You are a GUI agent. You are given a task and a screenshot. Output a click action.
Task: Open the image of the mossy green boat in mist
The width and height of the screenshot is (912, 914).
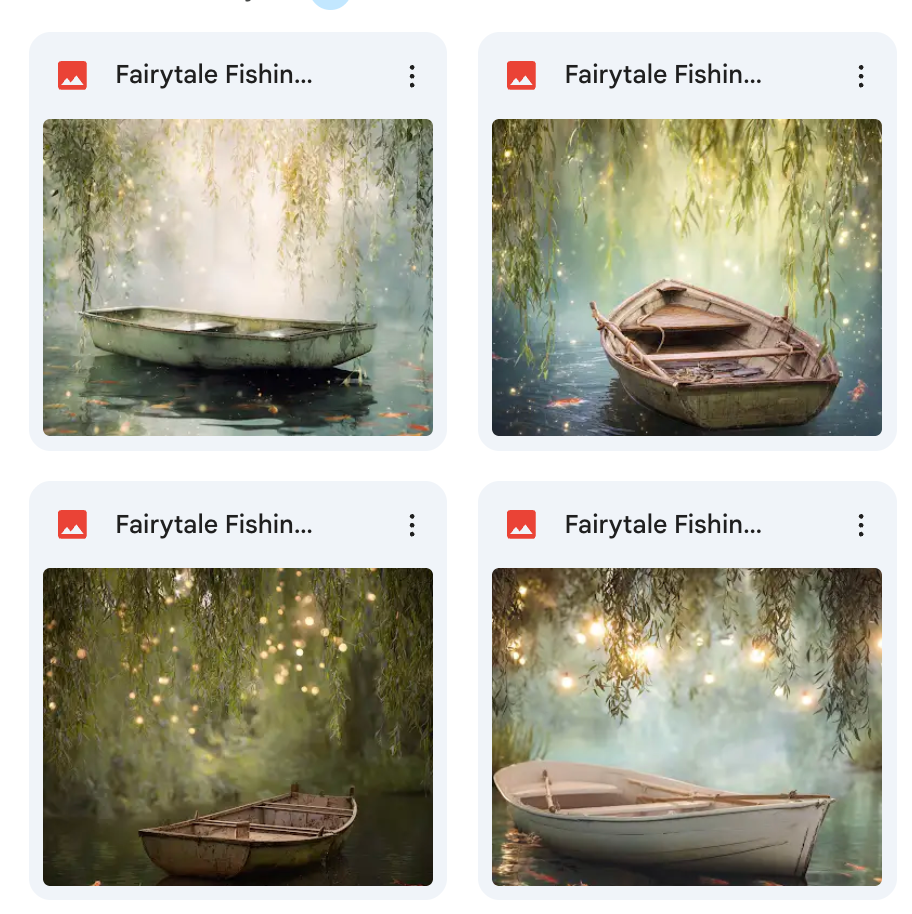pos(238,277)
